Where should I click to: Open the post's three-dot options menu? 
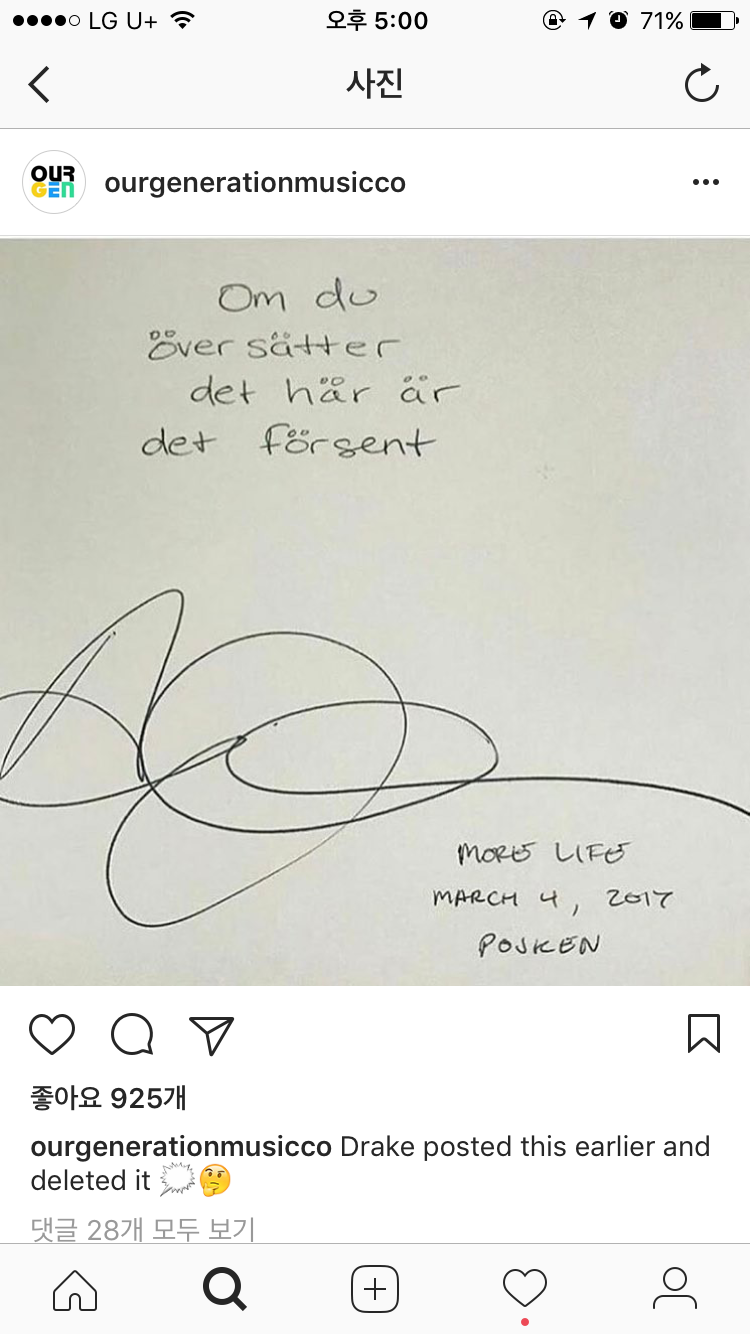pyautogui.click(x=705, y=183)
